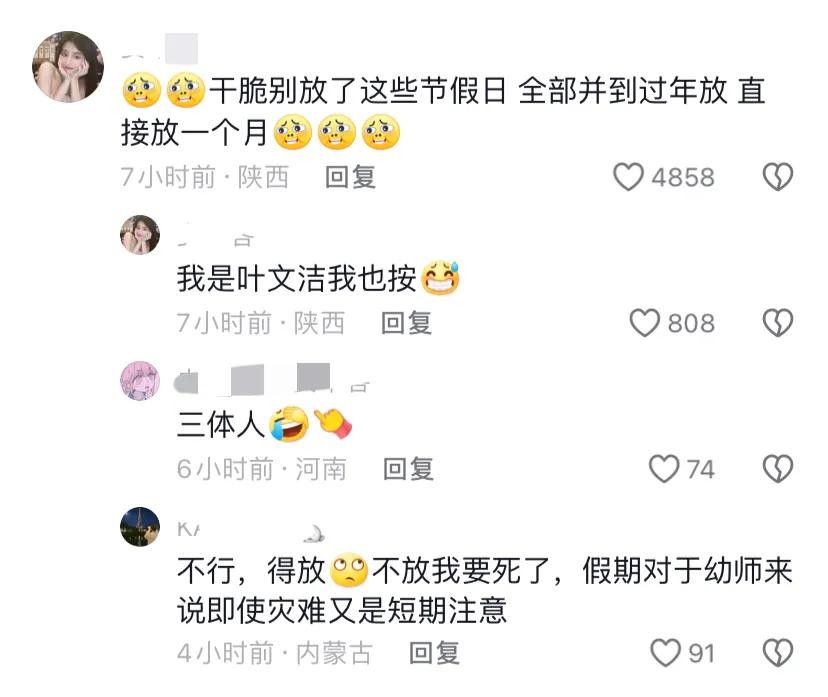Like the 三体人 comment

point(664,468)
